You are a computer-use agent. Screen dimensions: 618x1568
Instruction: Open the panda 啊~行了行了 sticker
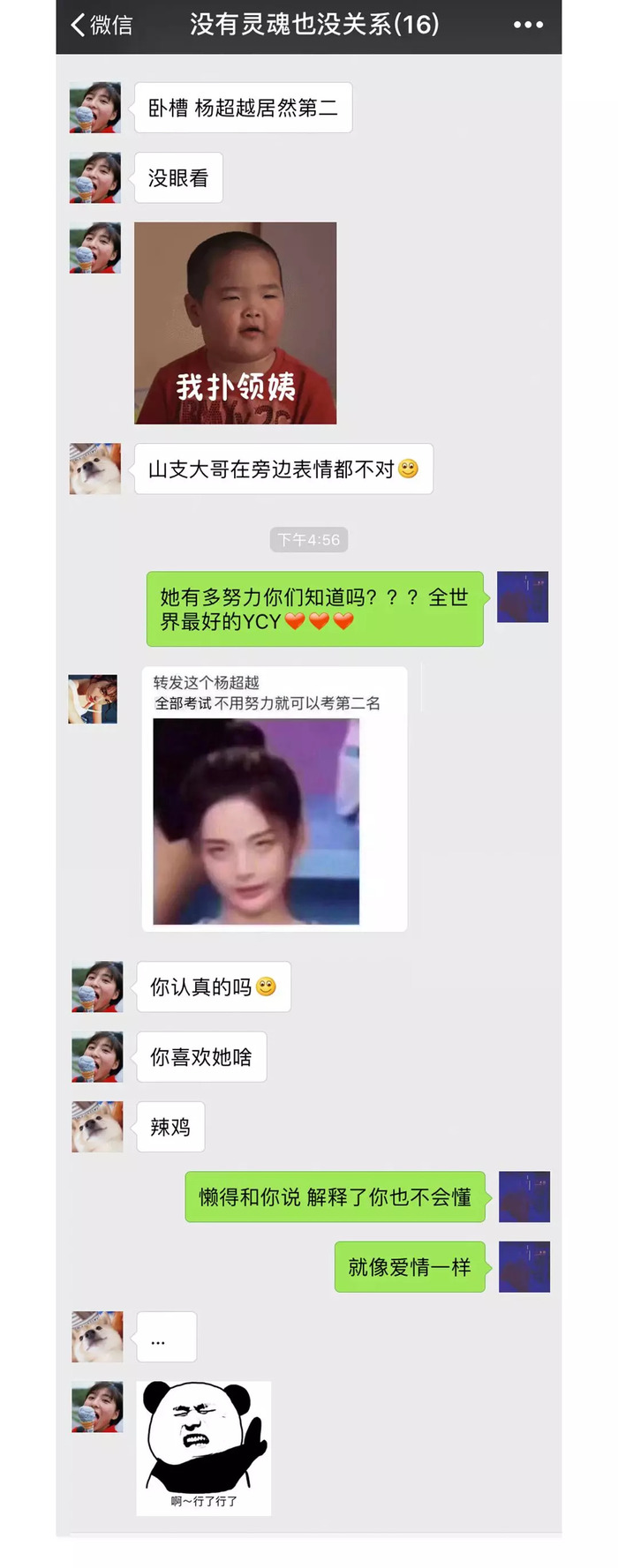[204, 1448]
